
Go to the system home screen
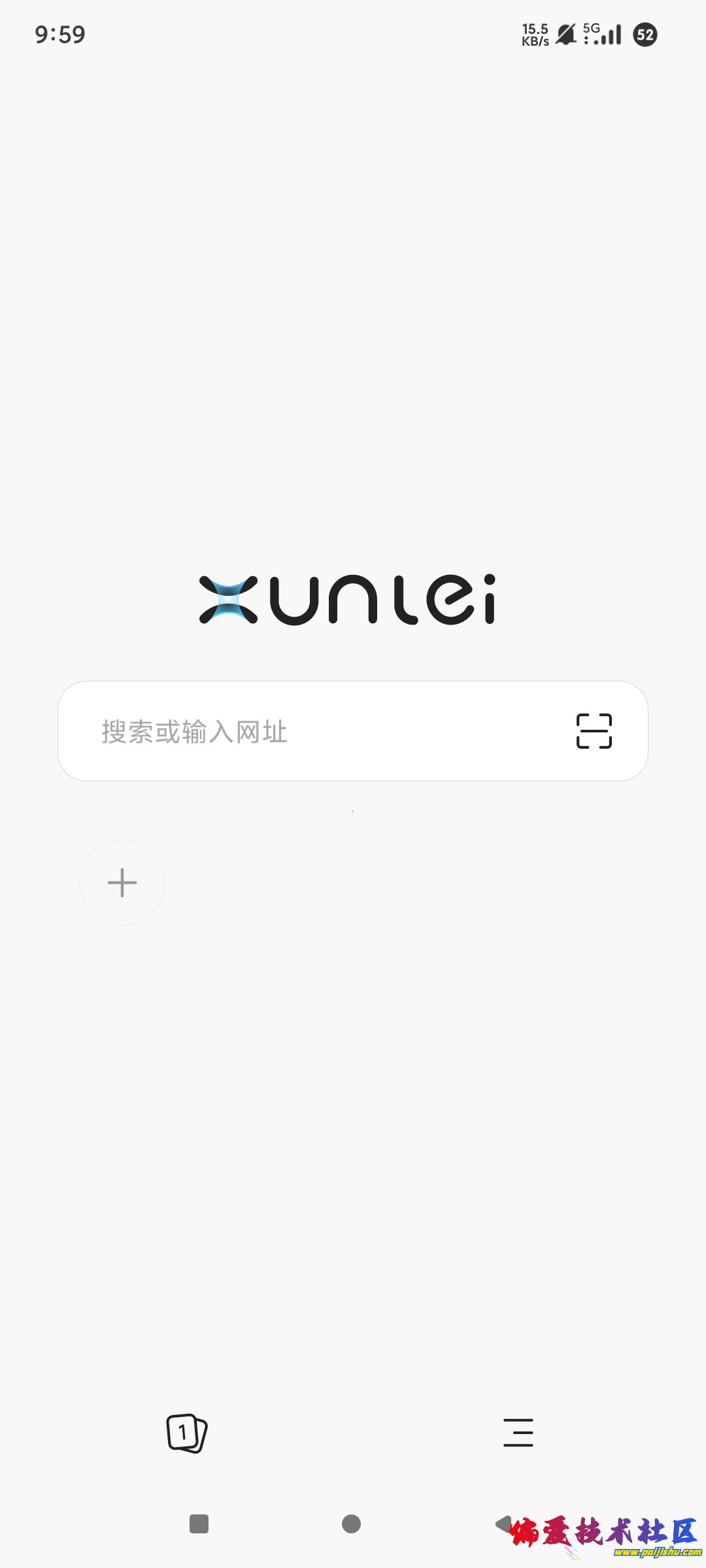(352, 1524)
